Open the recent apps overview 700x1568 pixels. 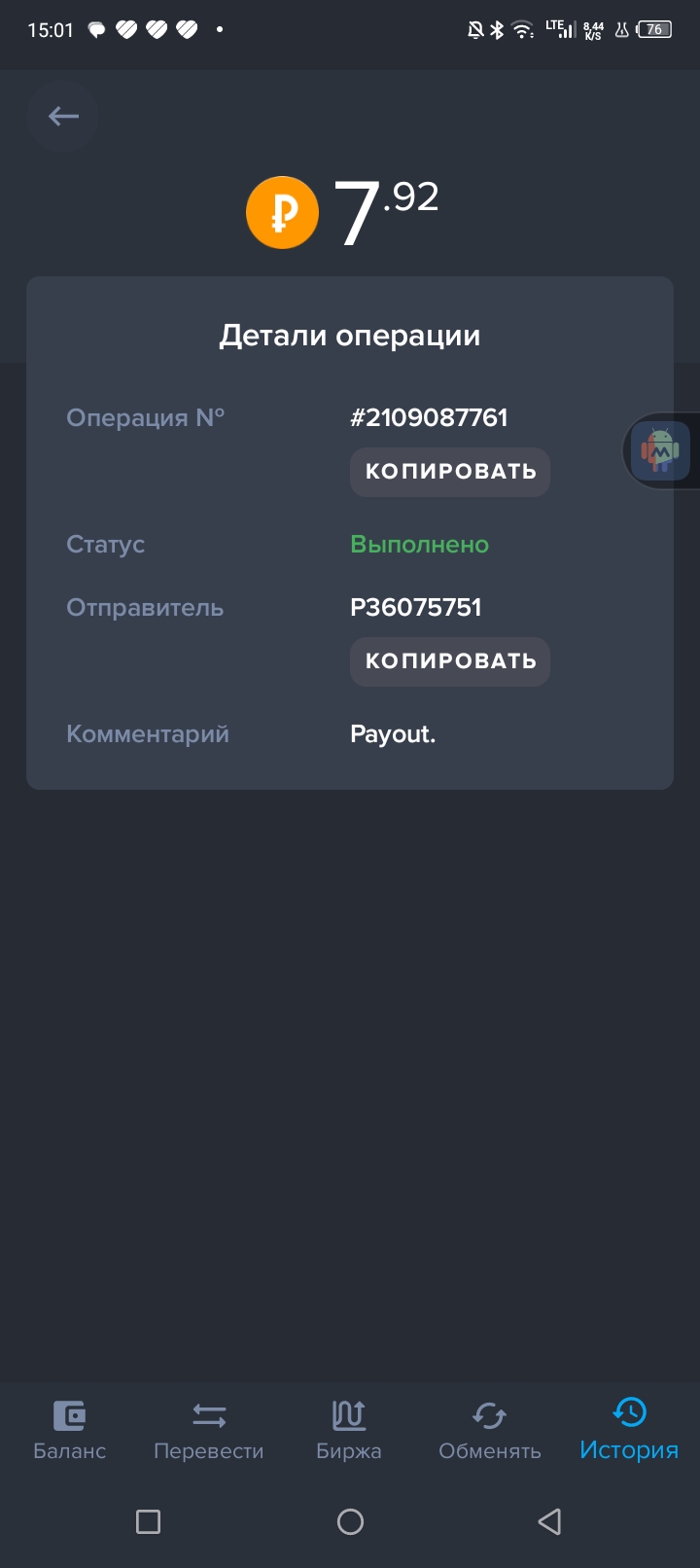point(149,1521)
